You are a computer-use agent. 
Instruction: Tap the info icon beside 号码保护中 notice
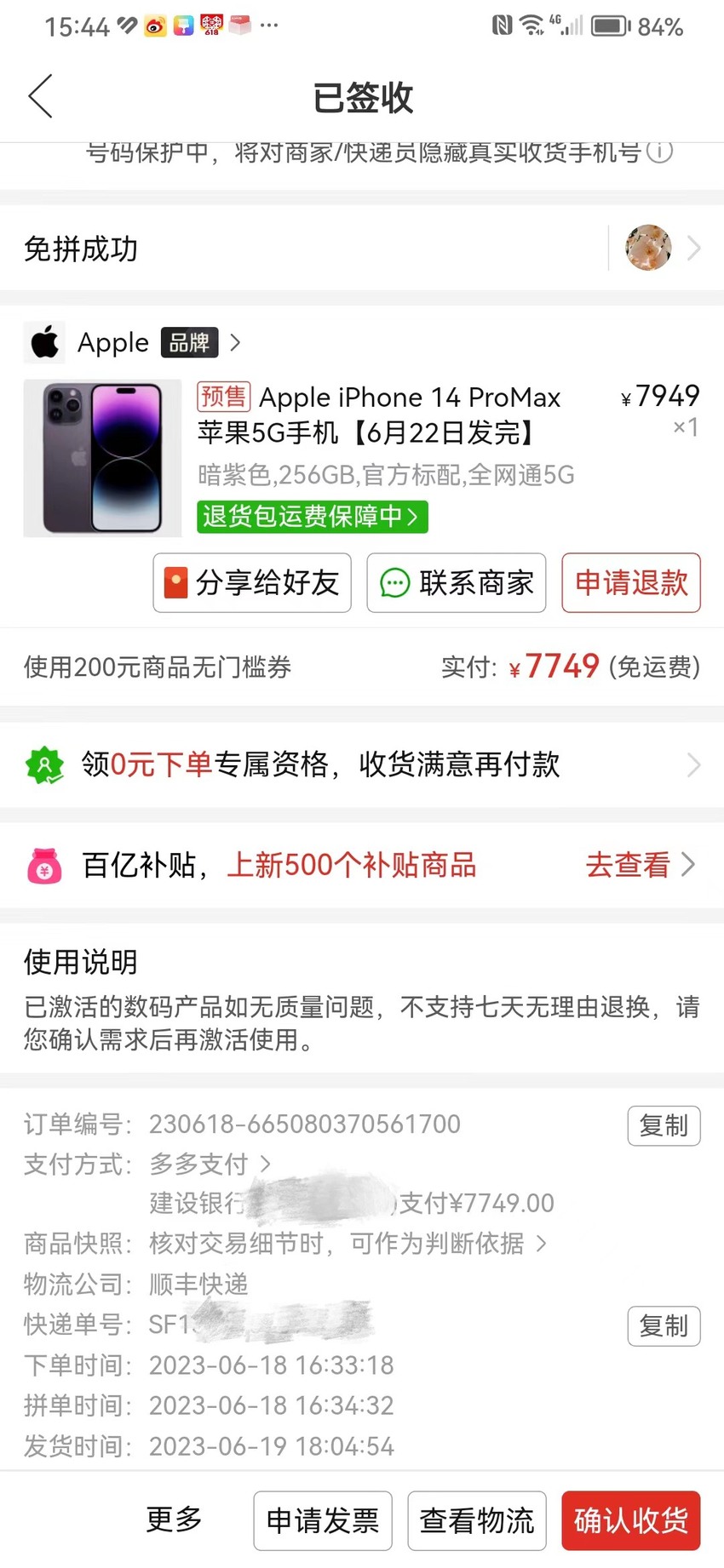659,152
